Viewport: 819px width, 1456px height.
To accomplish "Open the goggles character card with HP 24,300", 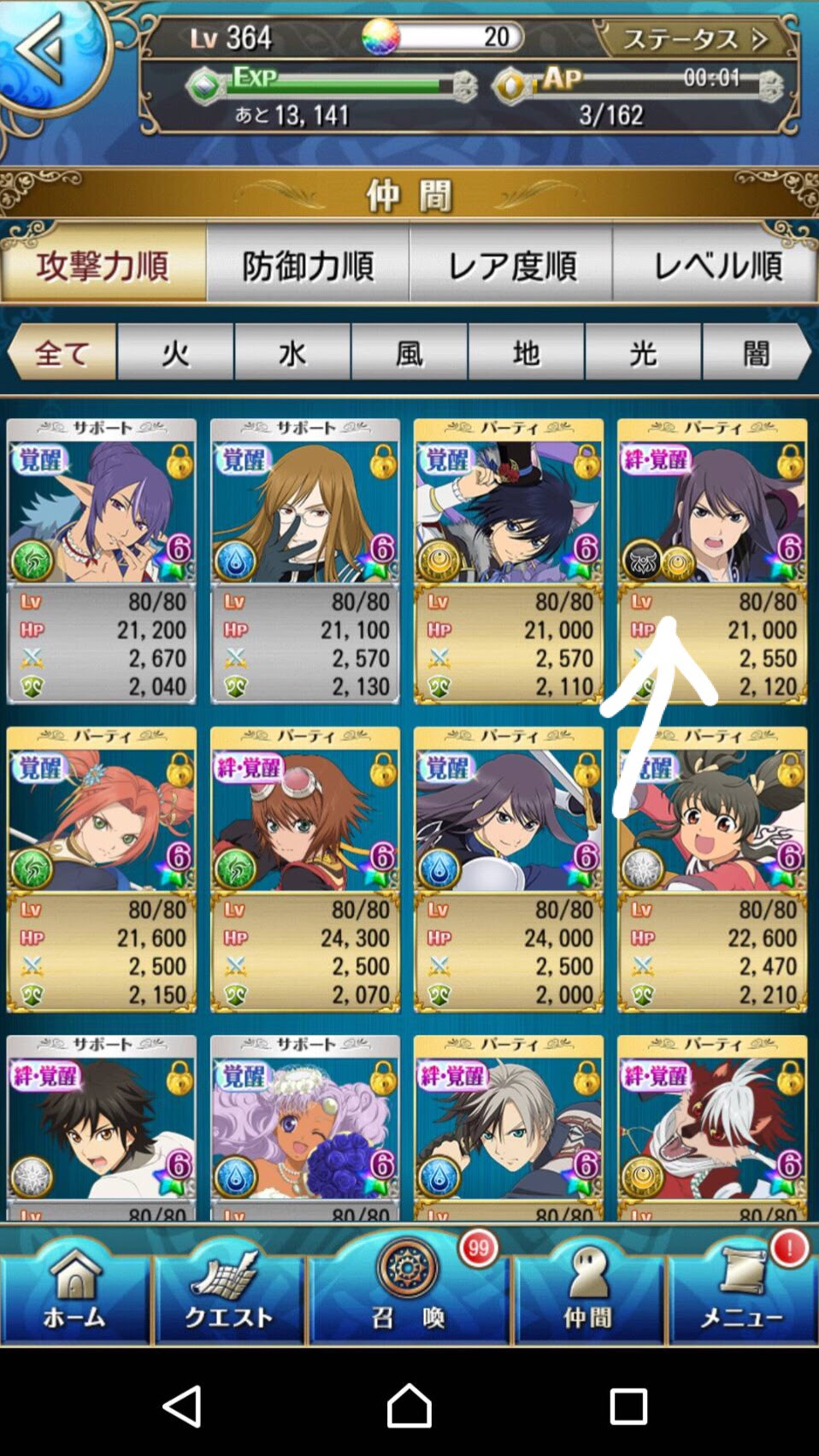I will coord(304,869).
